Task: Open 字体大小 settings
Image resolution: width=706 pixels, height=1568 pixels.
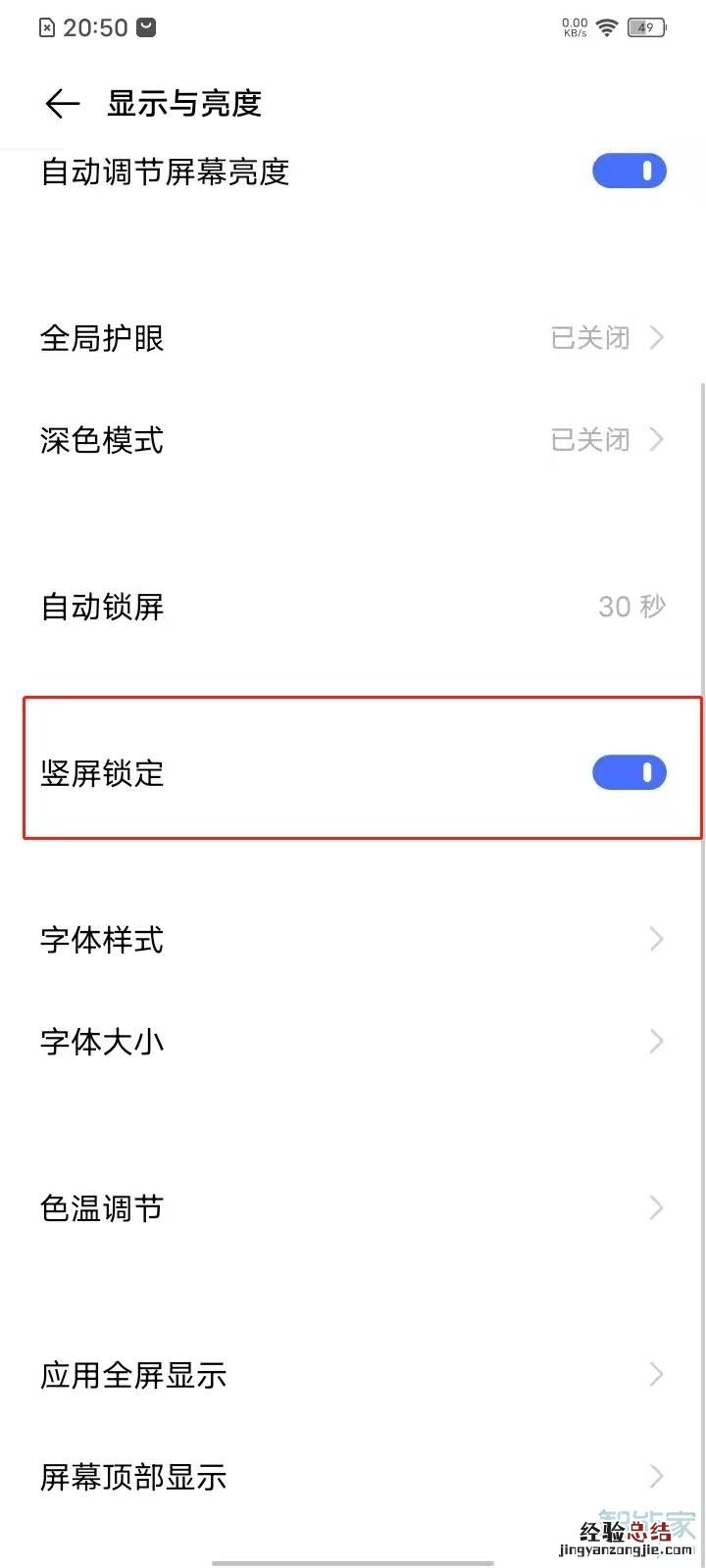Action: (x=353, y=1041)
